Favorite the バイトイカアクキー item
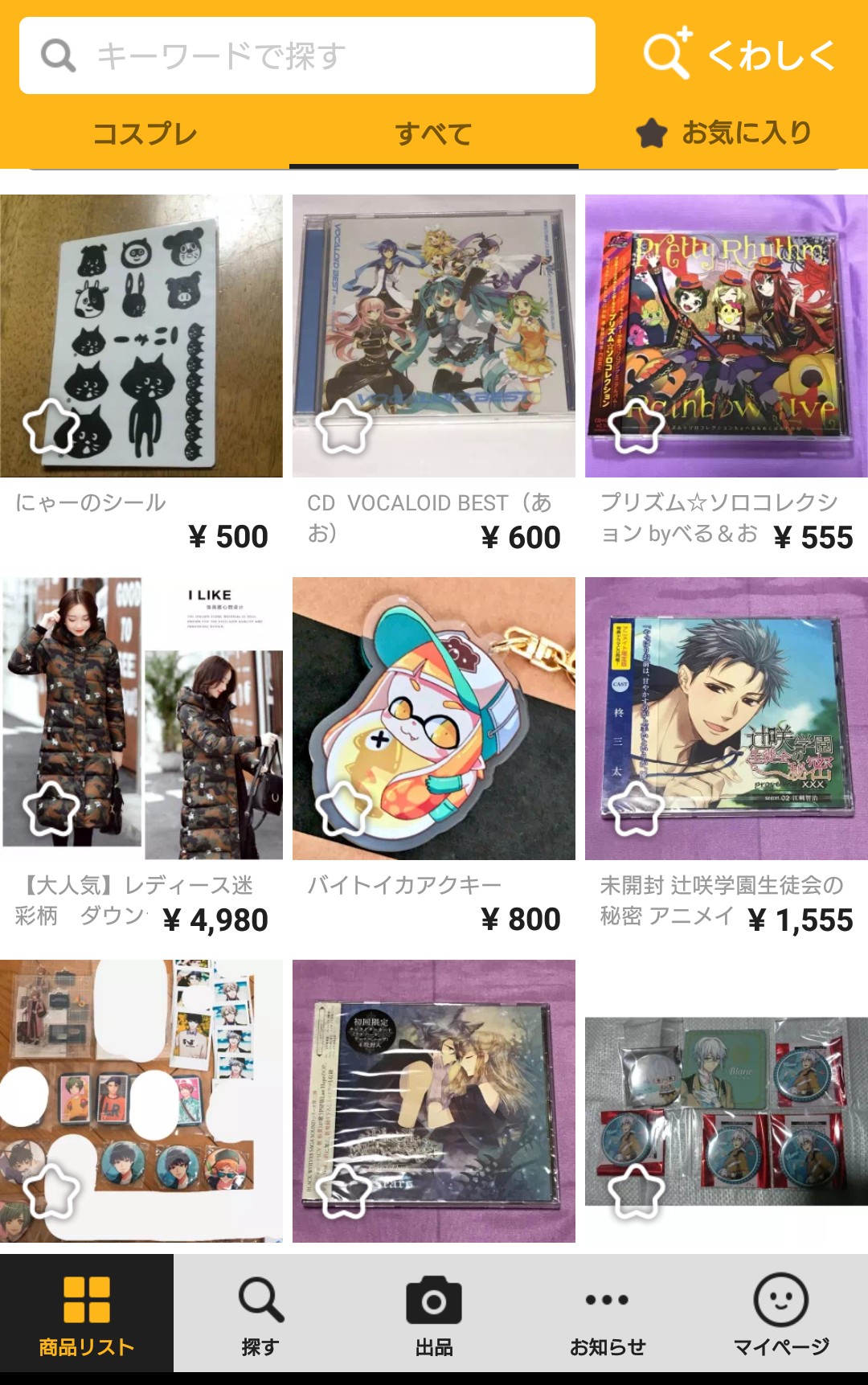This screenshot has width=868, height=1385. [344, 809]
